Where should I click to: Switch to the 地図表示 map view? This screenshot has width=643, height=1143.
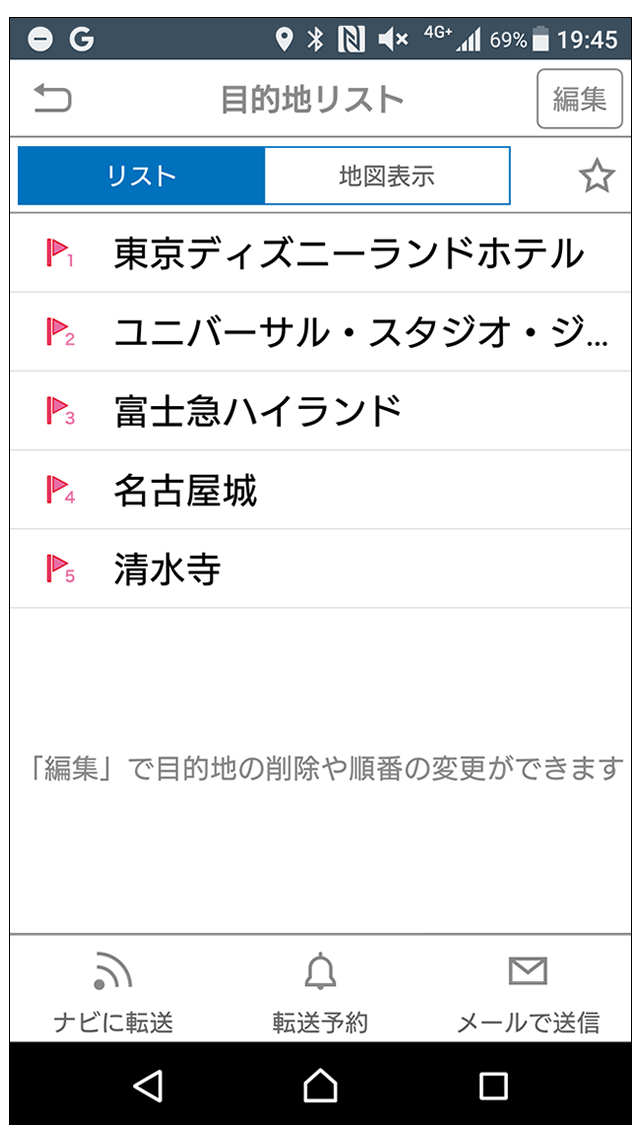[387, 177]
